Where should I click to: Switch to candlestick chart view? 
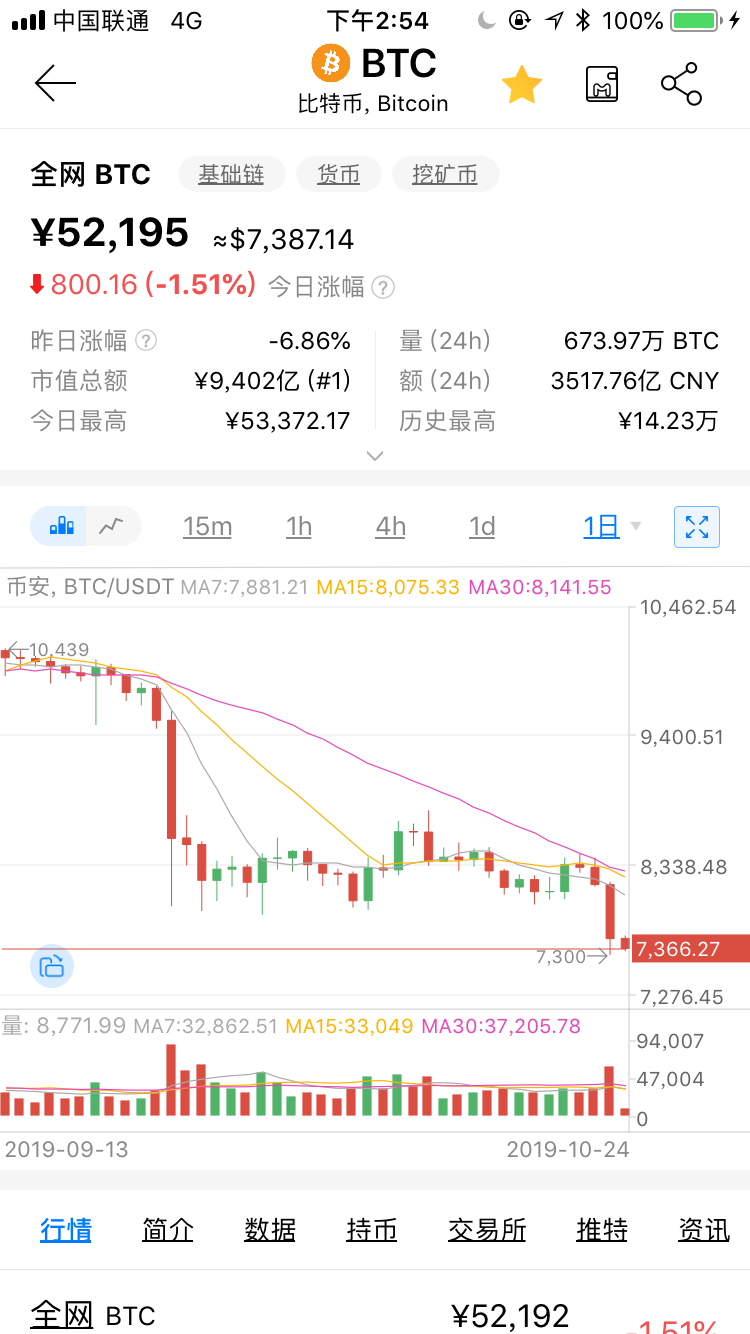(61, 526)
